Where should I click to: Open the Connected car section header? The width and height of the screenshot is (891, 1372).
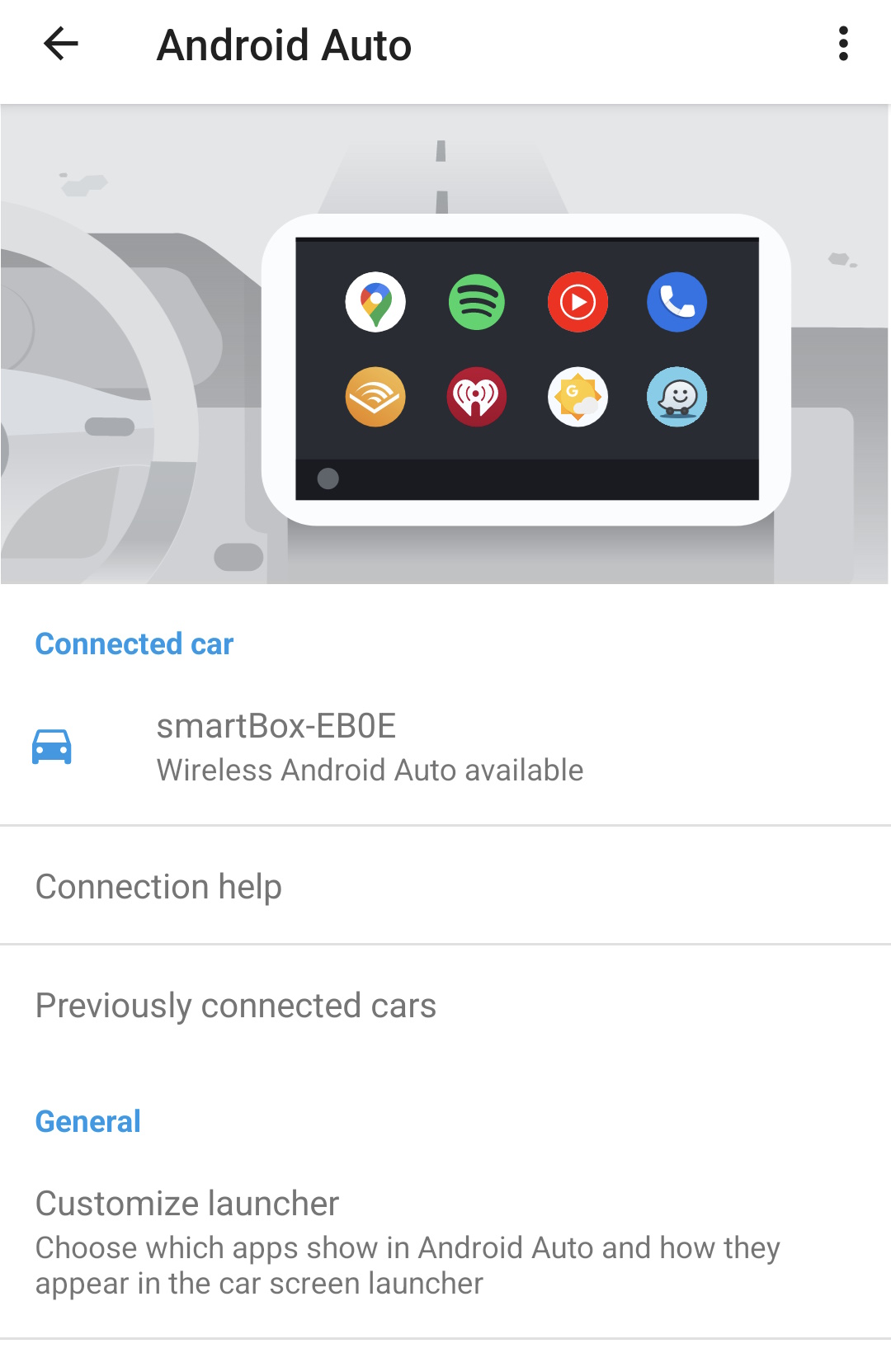pos(134,644)
